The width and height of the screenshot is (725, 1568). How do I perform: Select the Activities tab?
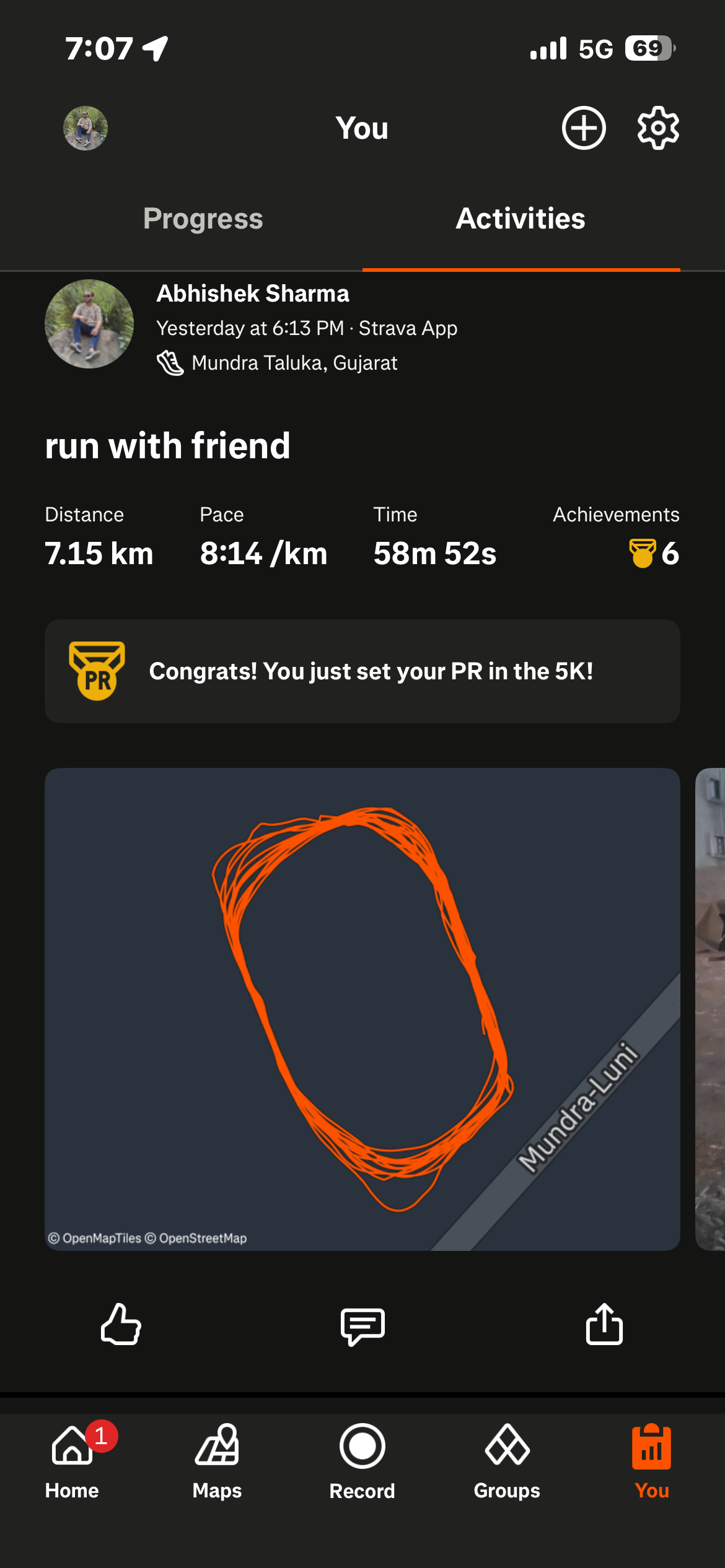[521, 219]
